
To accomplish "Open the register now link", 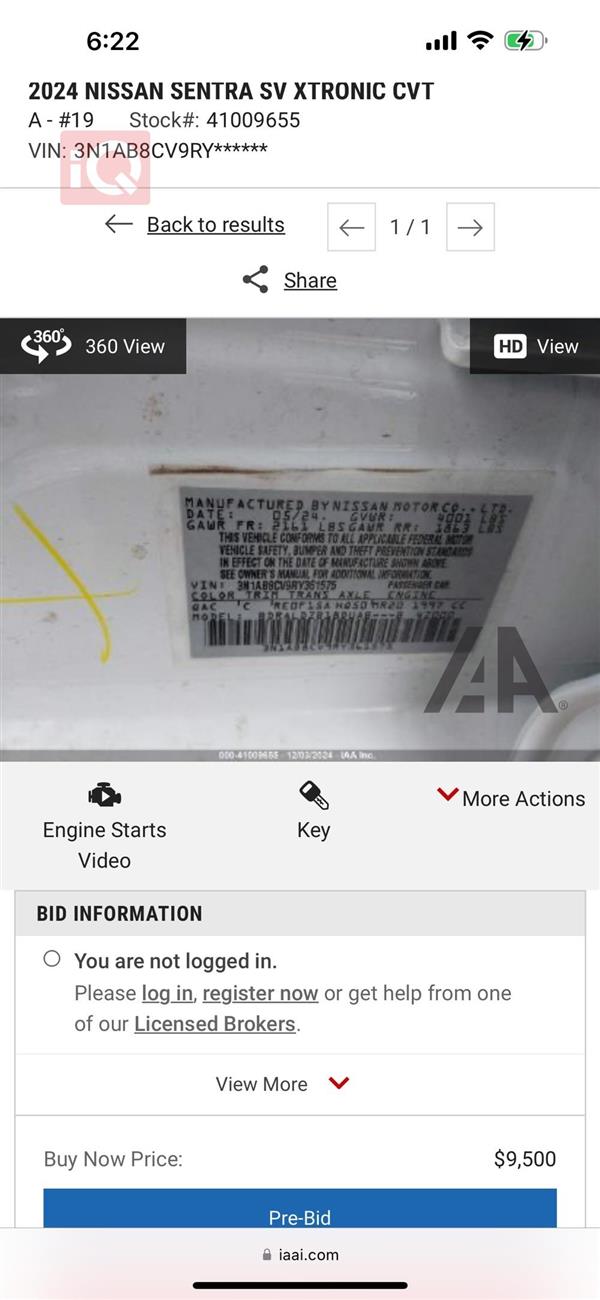I will point(260,993).
